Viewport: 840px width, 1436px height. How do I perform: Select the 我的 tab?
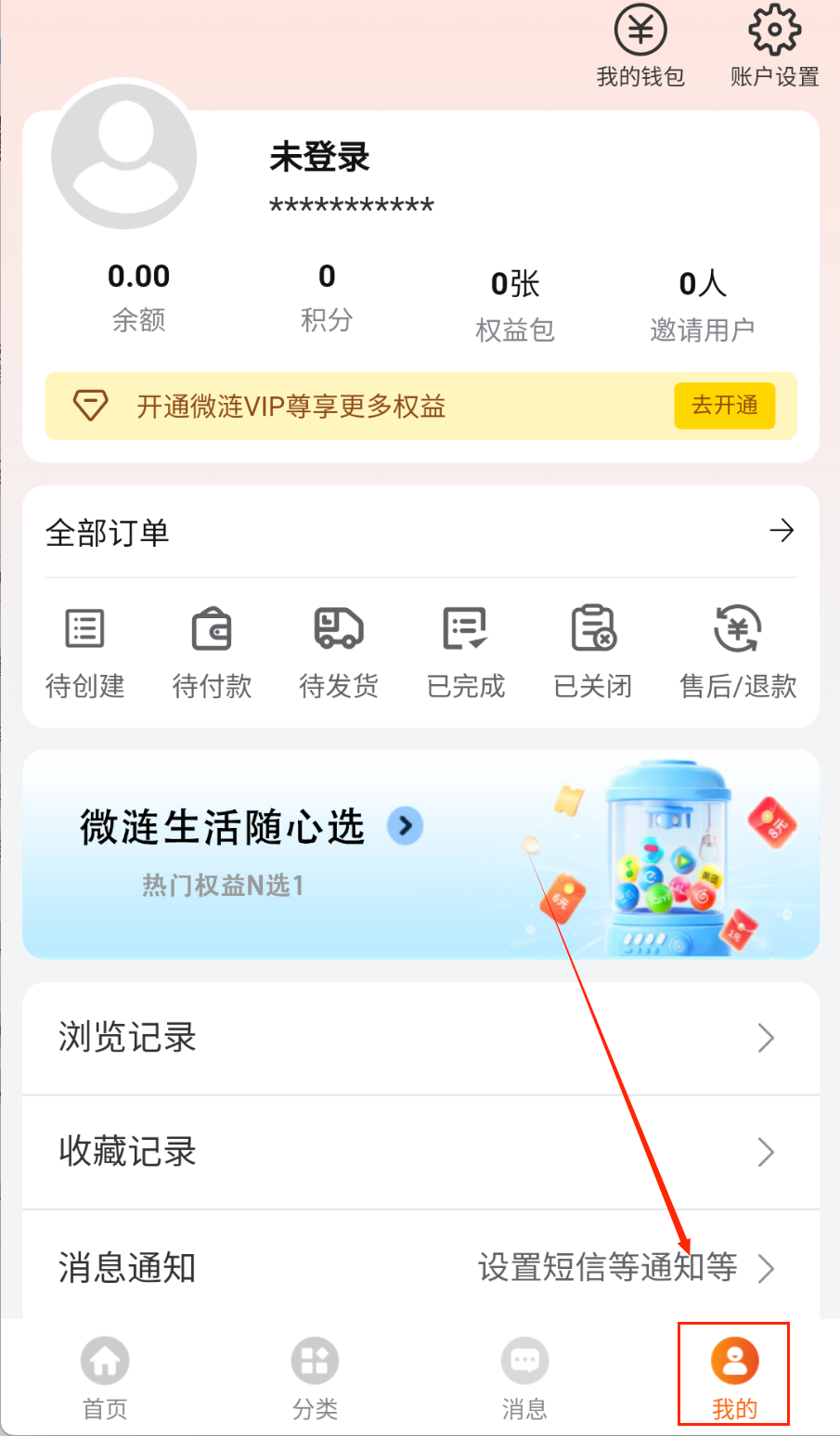coord(734,1378)
